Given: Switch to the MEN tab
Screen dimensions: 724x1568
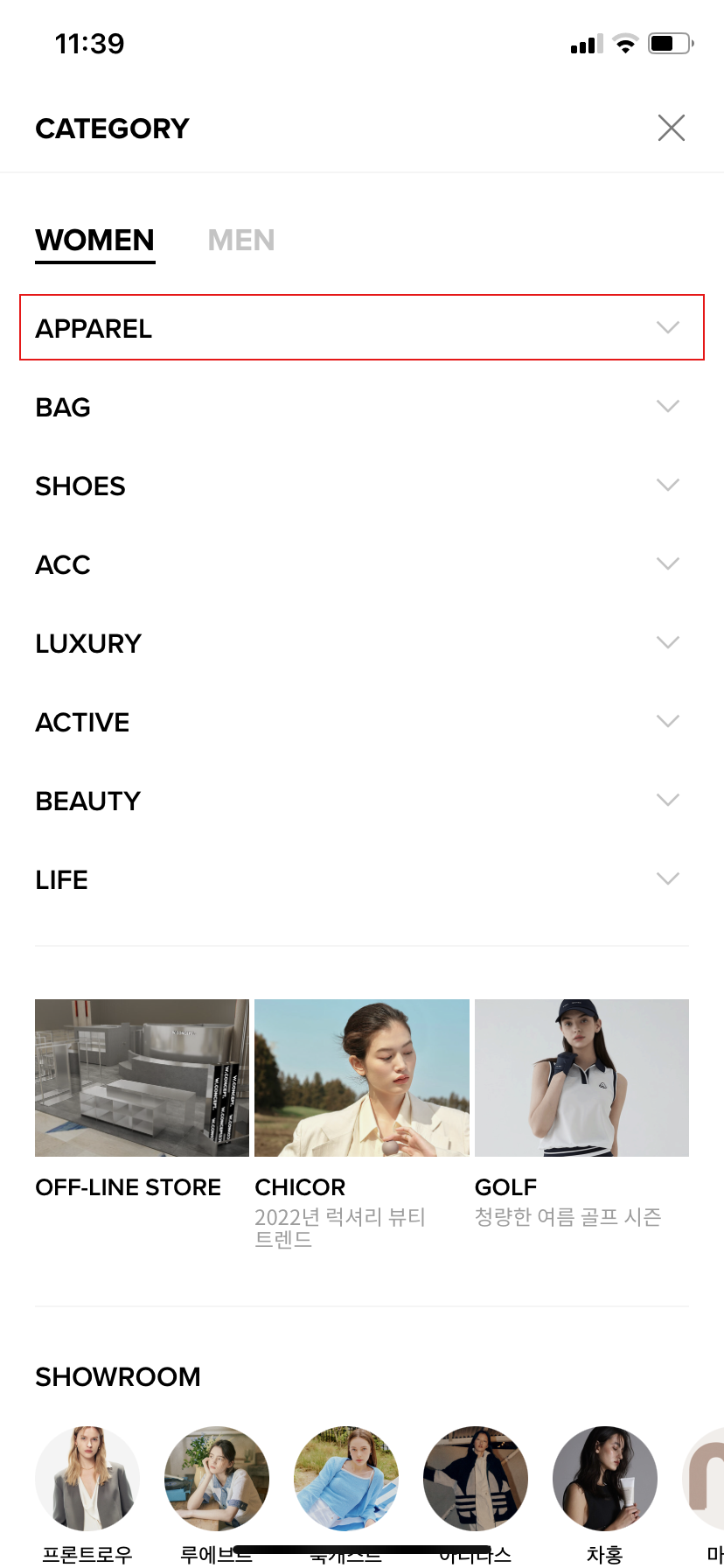Looking at the screenshot, I should click(x=241, y=240).
